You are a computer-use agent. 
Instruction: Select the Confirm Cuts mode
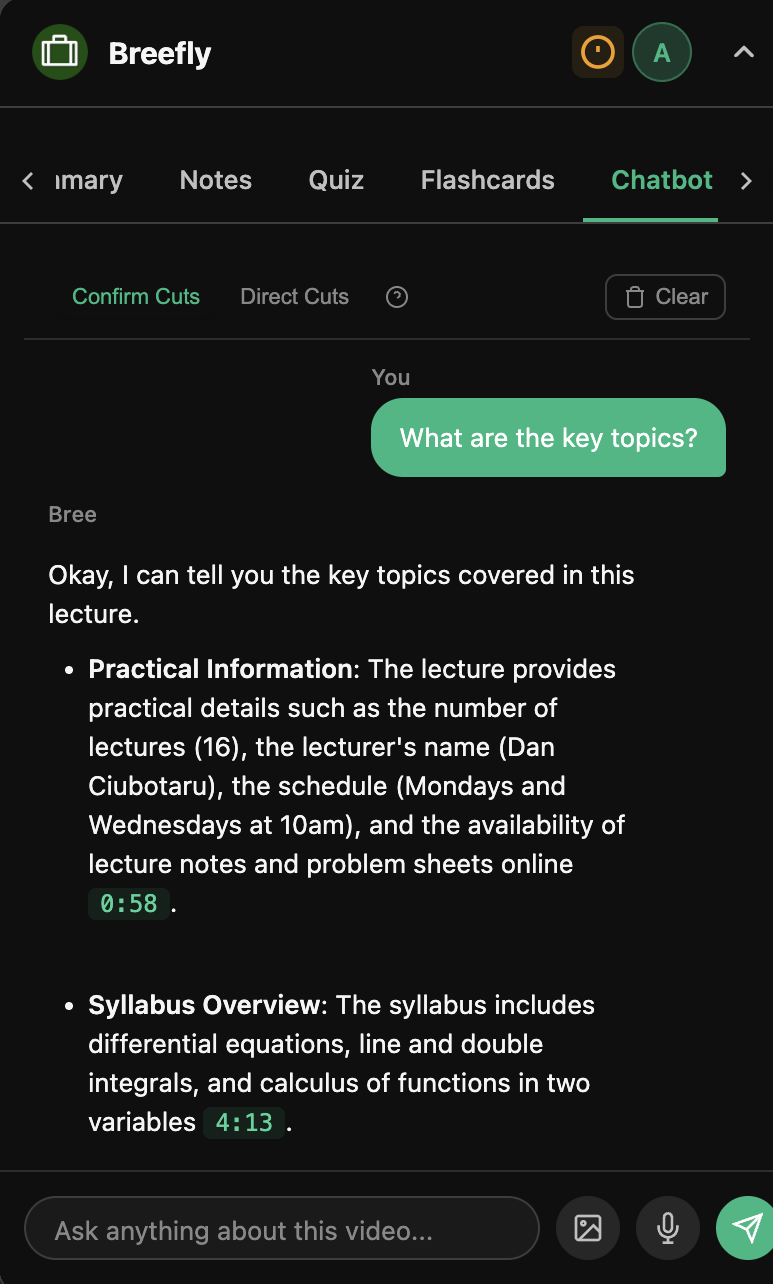(x=136, y=297)
